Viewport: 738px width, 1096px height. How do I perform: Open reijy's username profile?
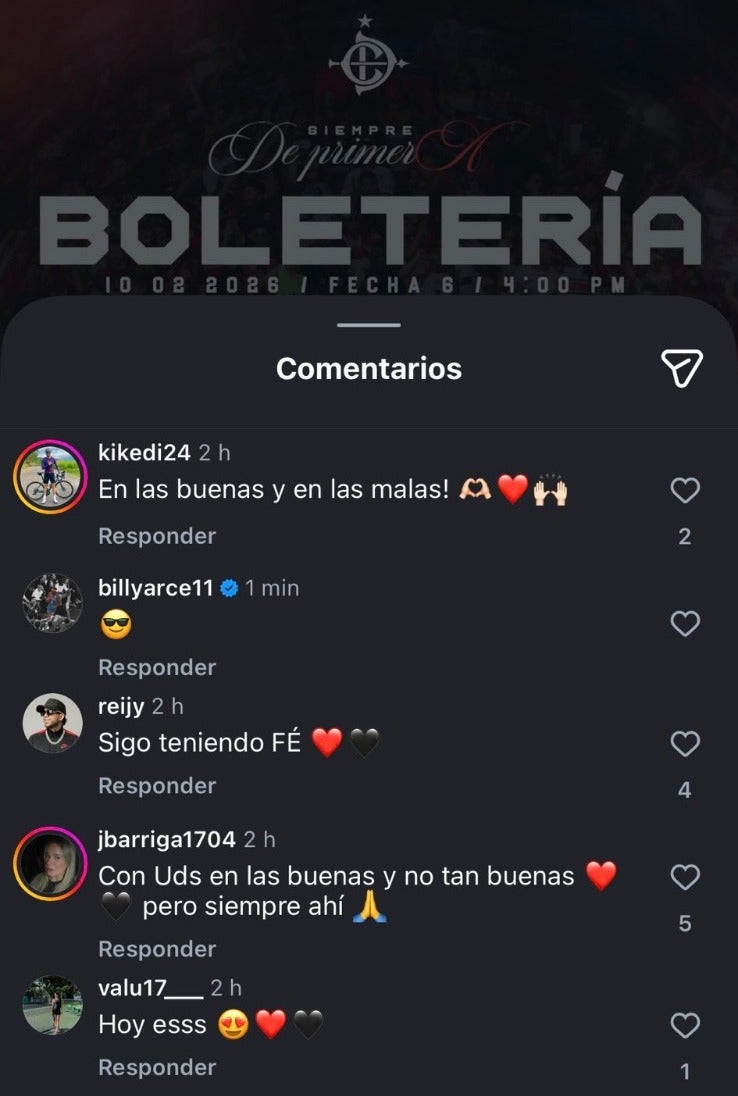coord(122,704)
